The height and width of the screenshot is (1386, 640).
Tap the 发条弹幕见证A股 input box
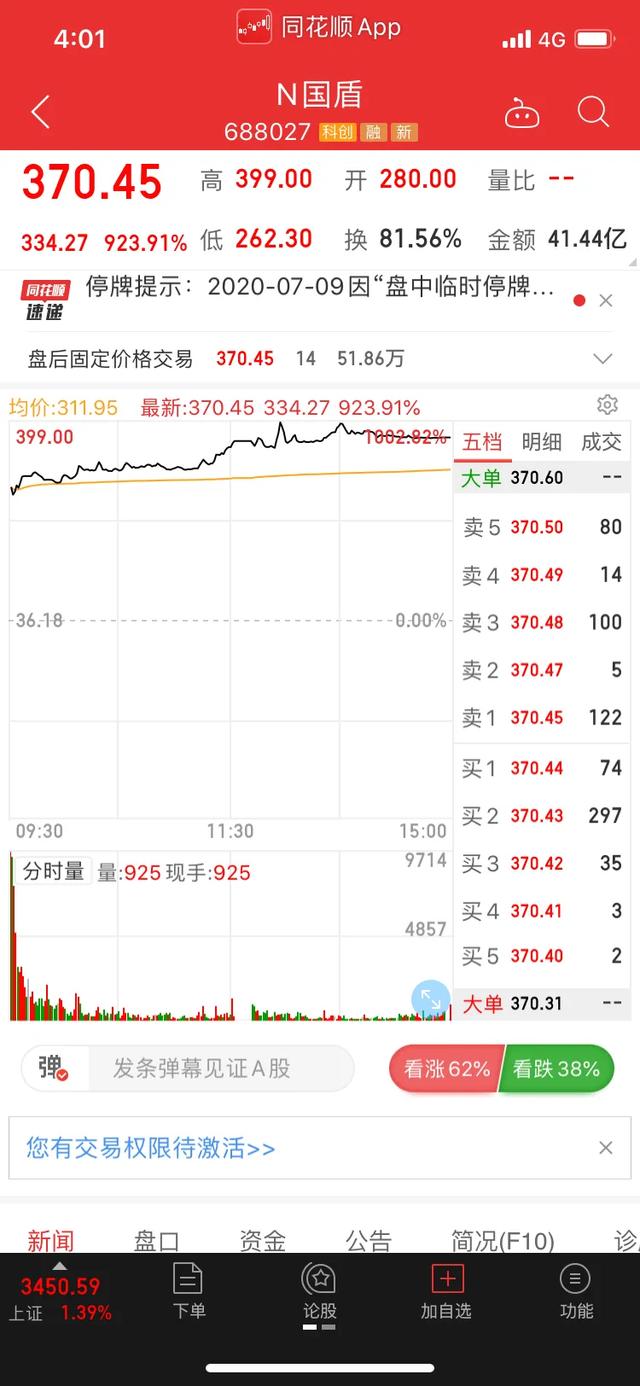point(220,1068)
